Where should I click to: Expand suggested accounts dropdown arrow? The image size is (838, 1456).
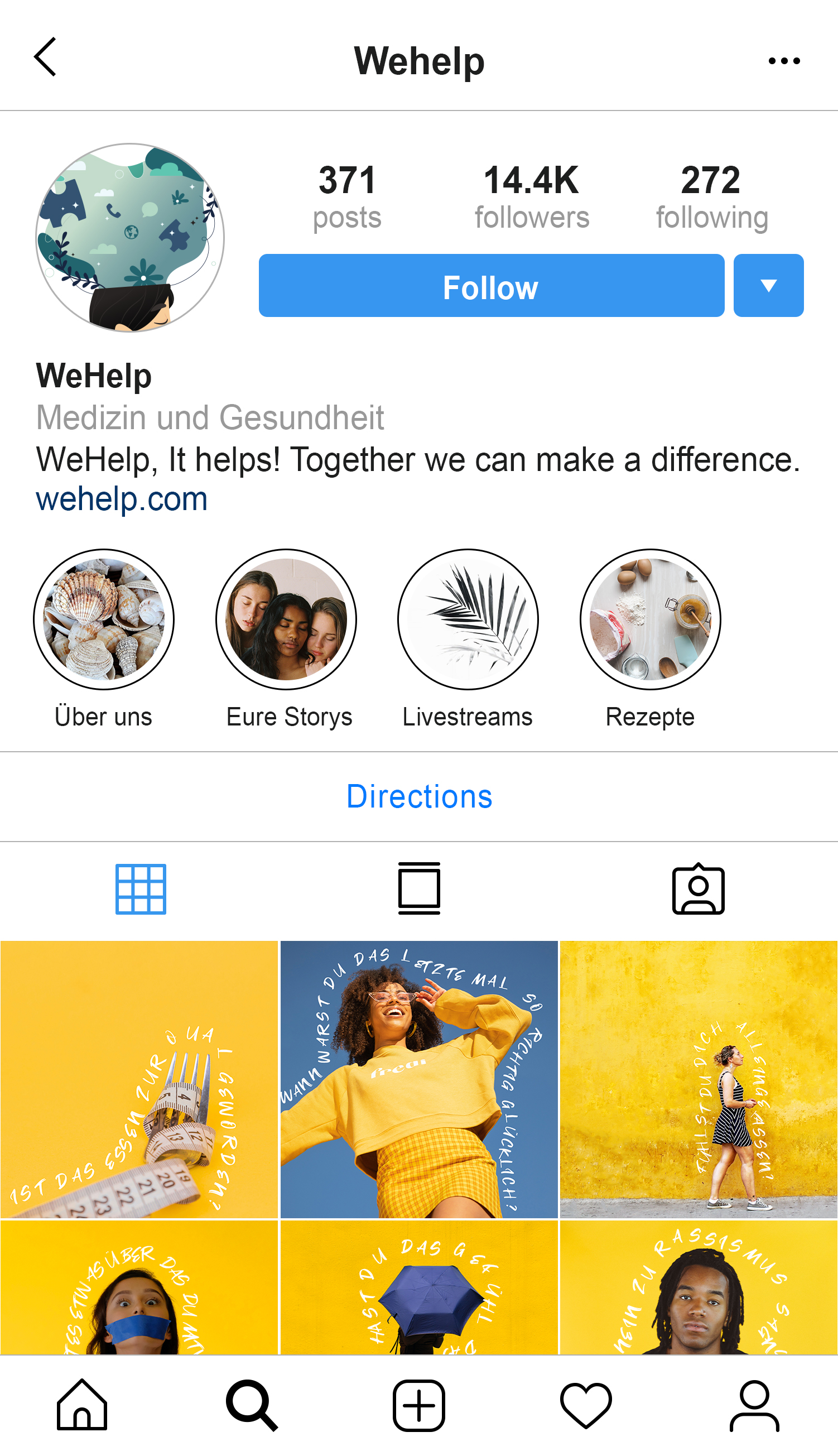click(768, 286)
